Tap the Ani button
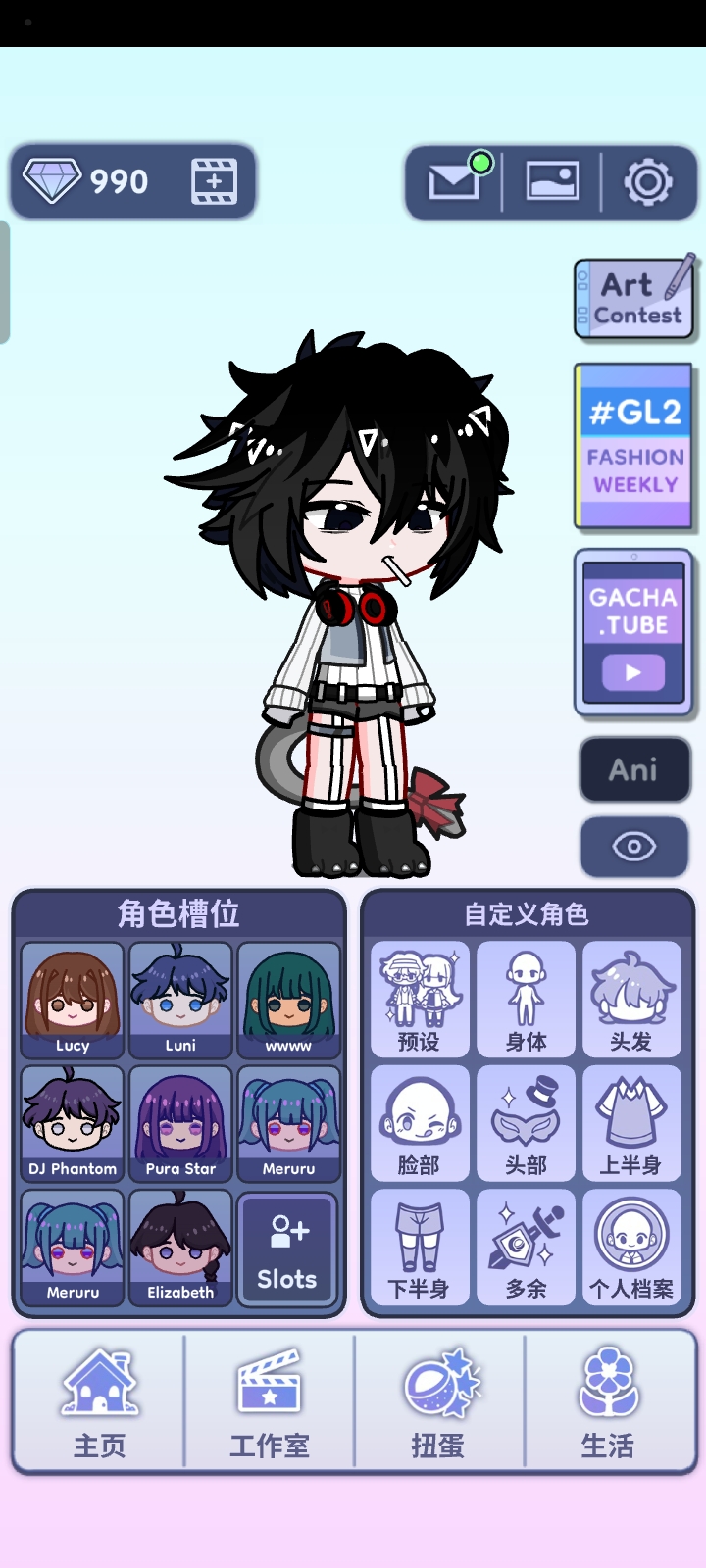Viewport: 706px width, 1568px height. tap(633, 769)
